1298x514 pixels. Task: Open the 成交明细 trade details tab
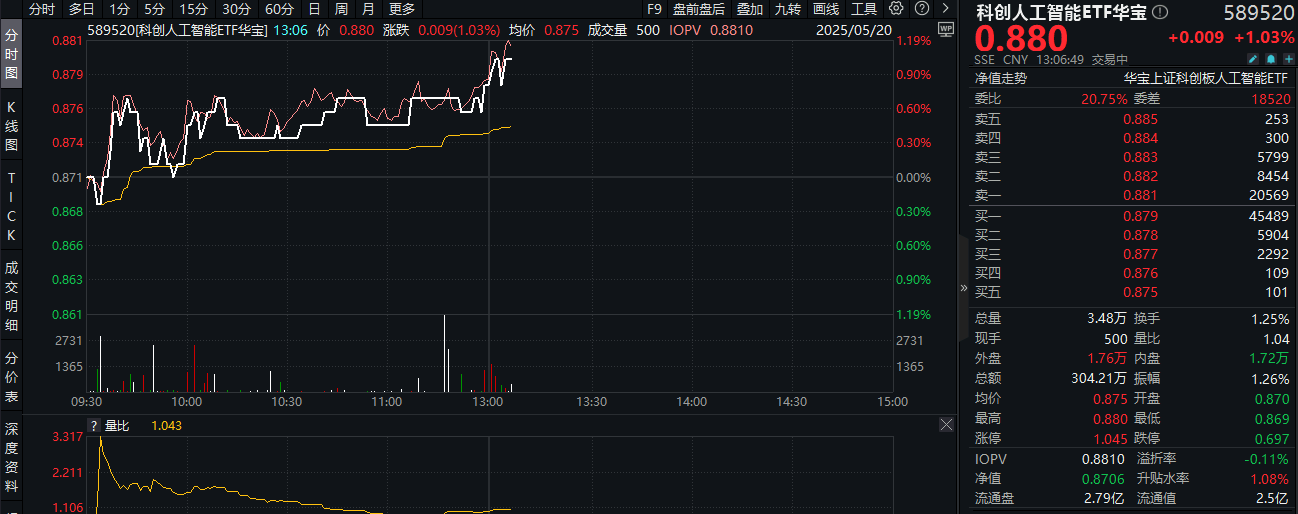point(12,297)
